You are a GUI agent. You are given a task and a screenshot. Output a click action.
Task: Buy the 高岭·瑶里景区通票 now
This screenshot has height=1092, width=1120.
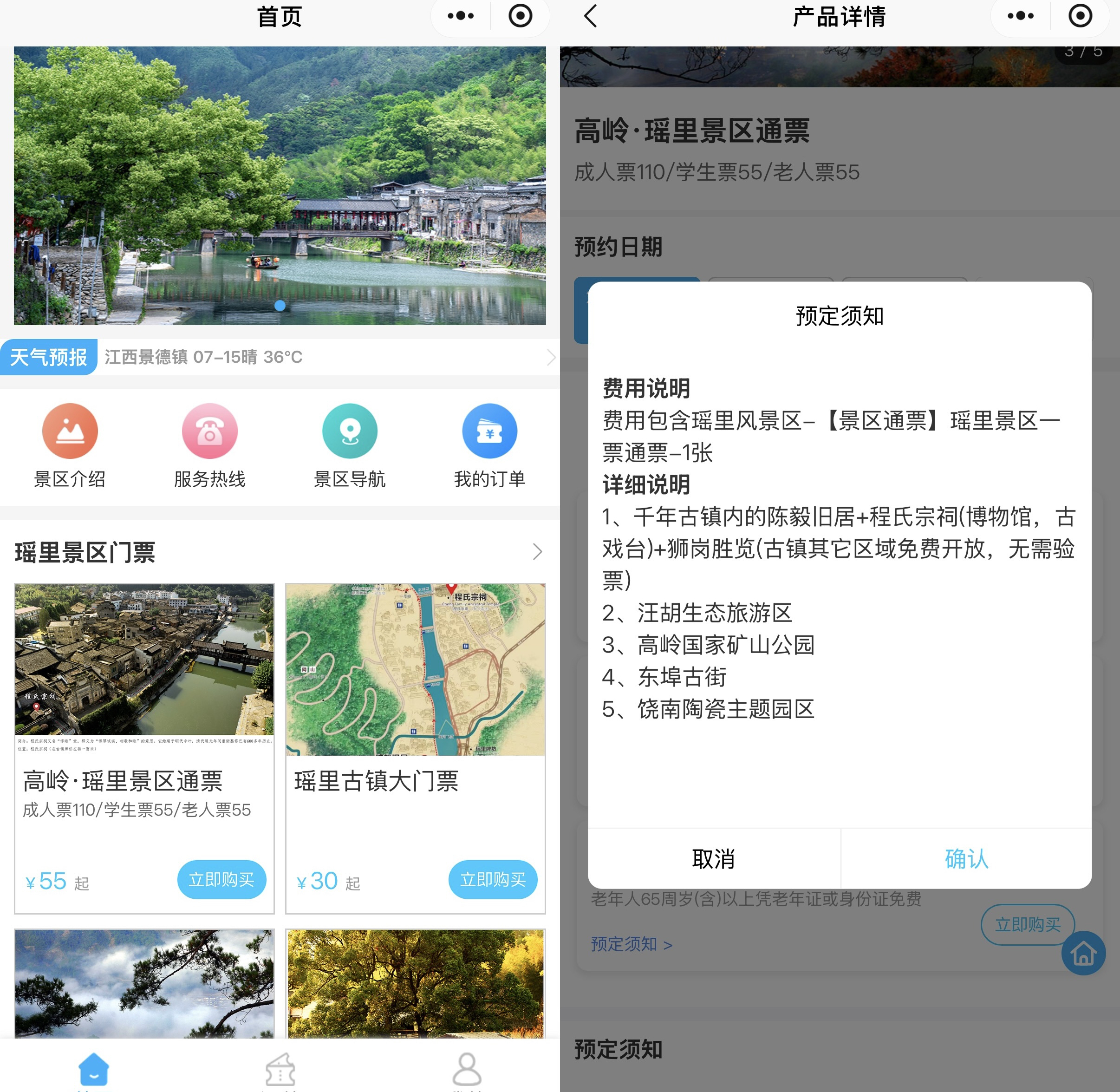coord(221,879)
